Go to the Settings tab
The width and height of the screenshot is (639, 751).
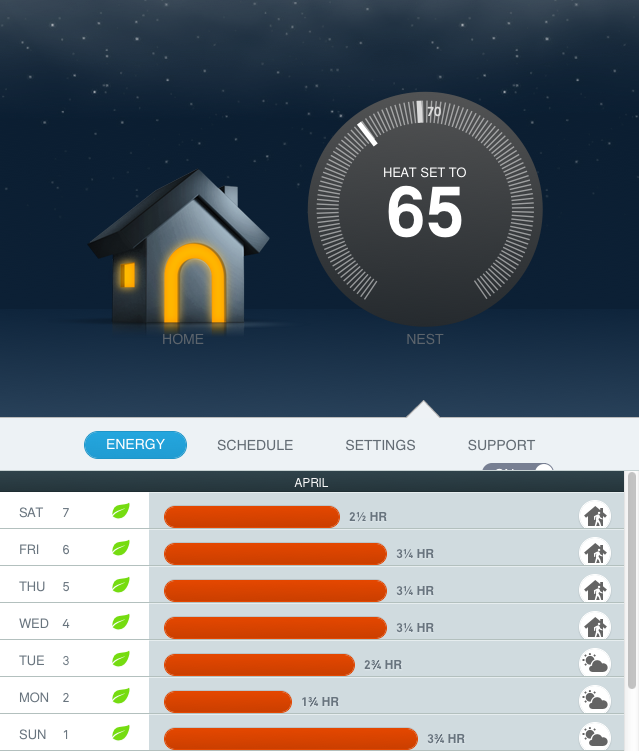click(x=380, y=445)
